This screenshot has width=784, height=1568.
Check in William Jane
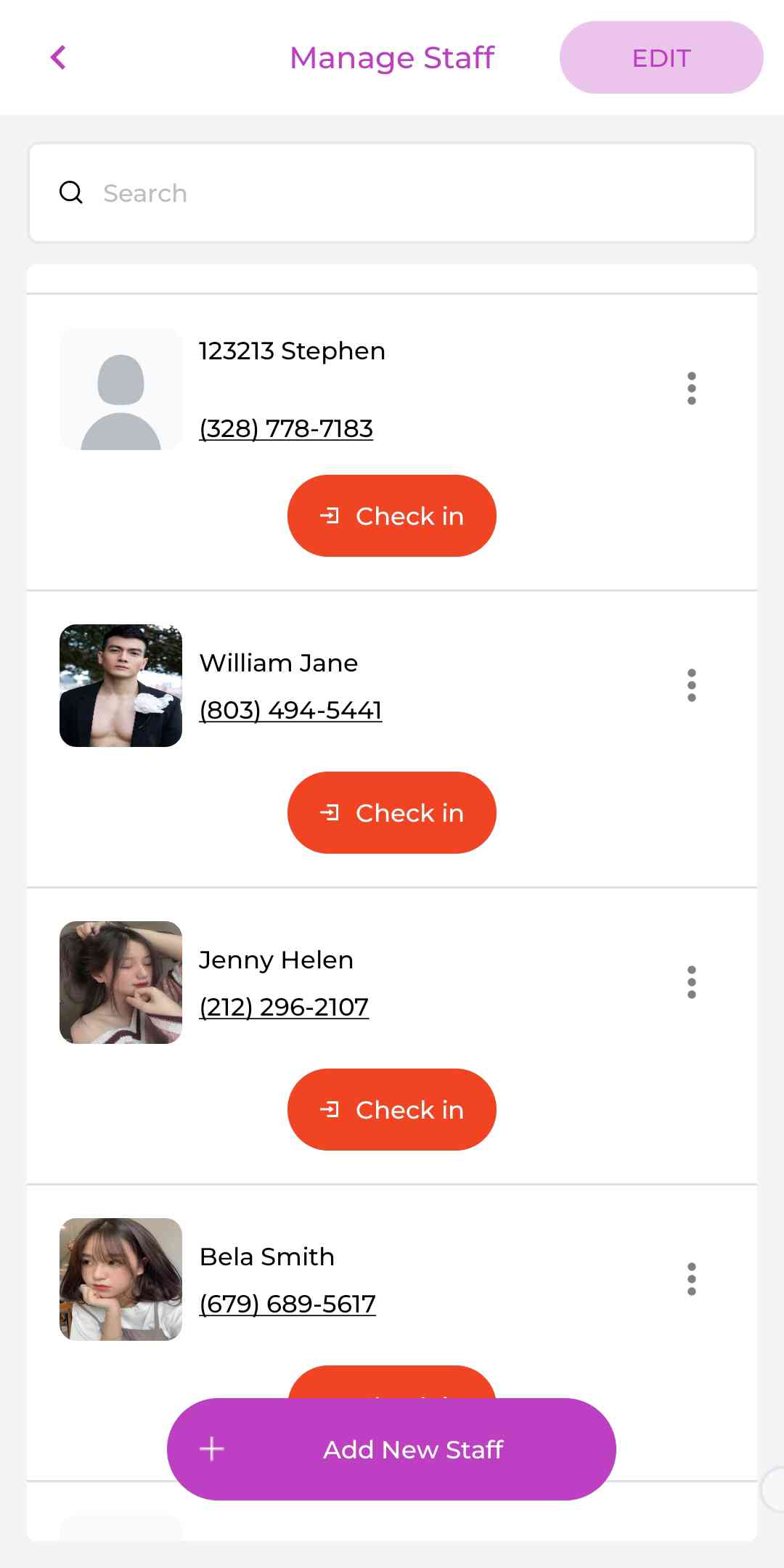point(391,813)
